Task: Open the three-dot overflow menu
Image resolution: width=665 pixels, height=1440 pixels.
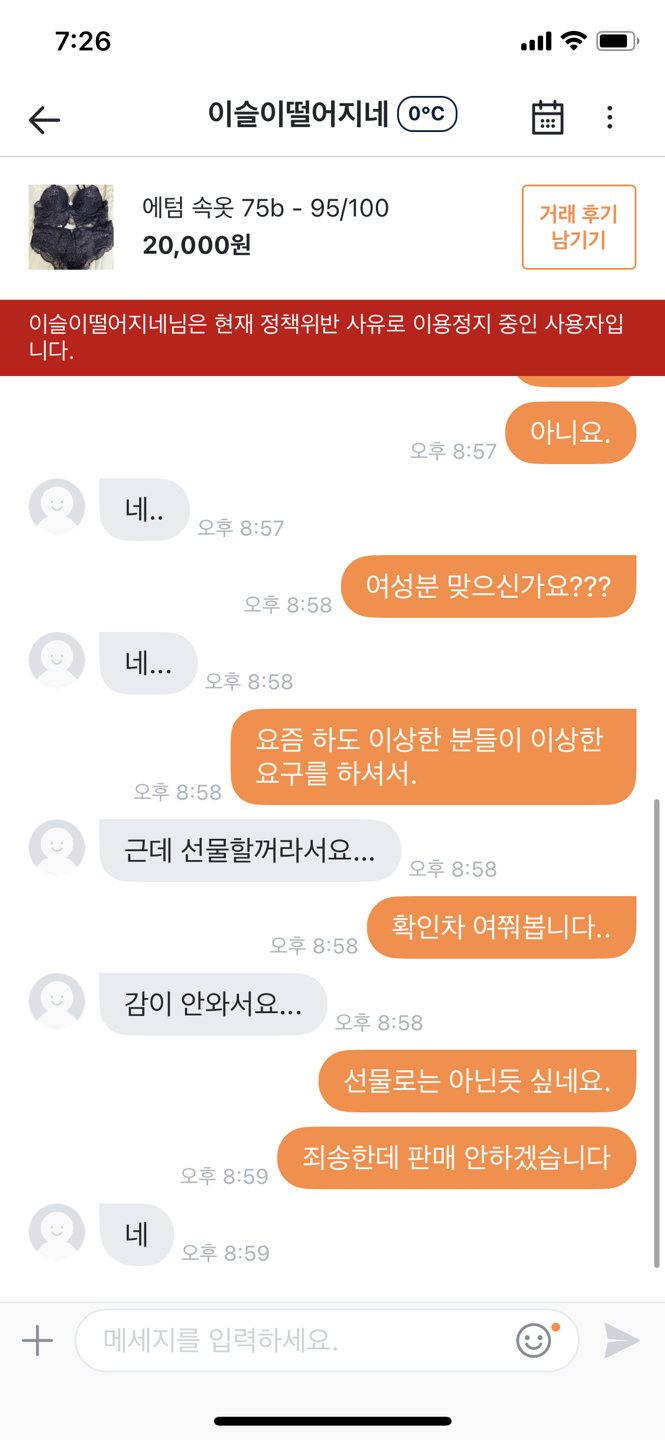Action: click(609, 117)
